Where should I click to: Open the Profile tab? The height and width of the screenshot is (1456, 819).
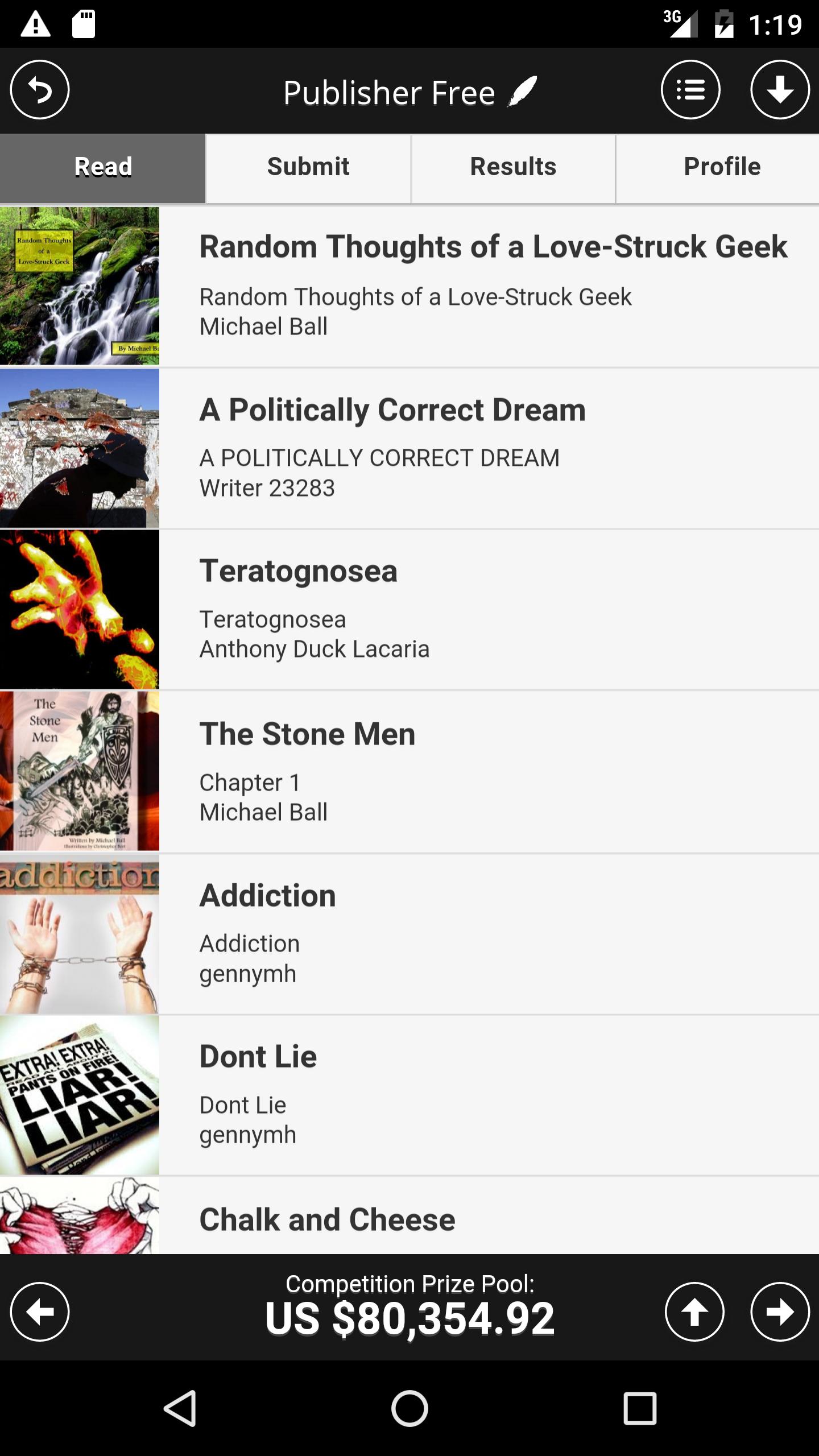718,168
